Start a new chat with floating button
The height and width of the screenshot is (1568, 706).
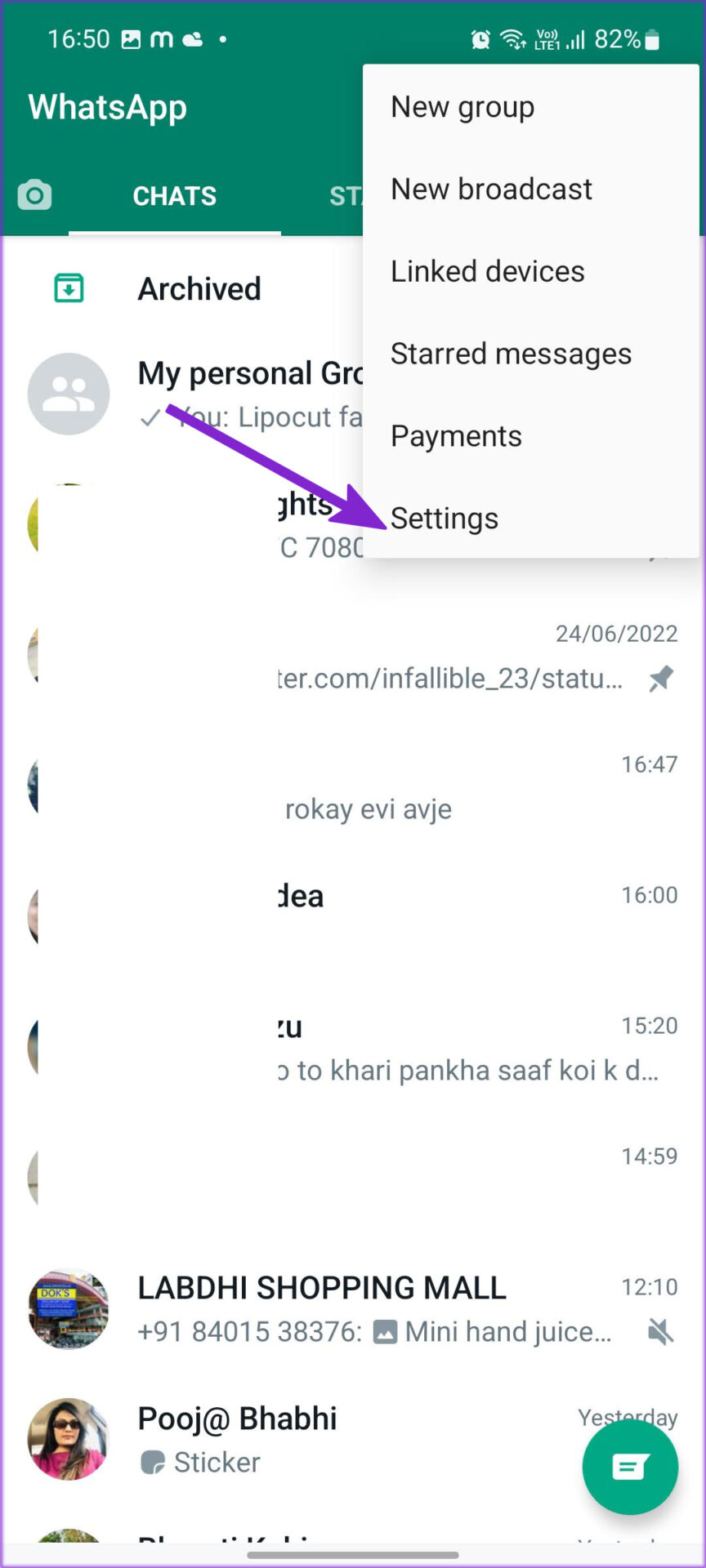tap(629, 1468)
